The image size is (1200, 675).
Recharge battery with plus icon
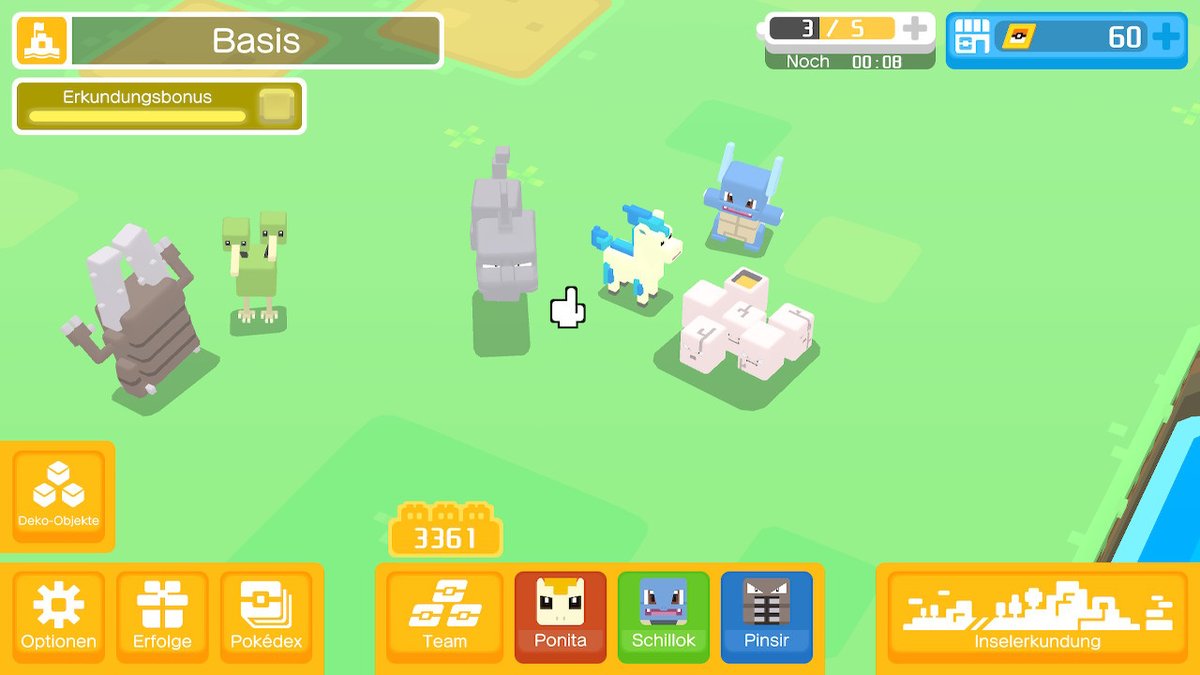[914, 29]
